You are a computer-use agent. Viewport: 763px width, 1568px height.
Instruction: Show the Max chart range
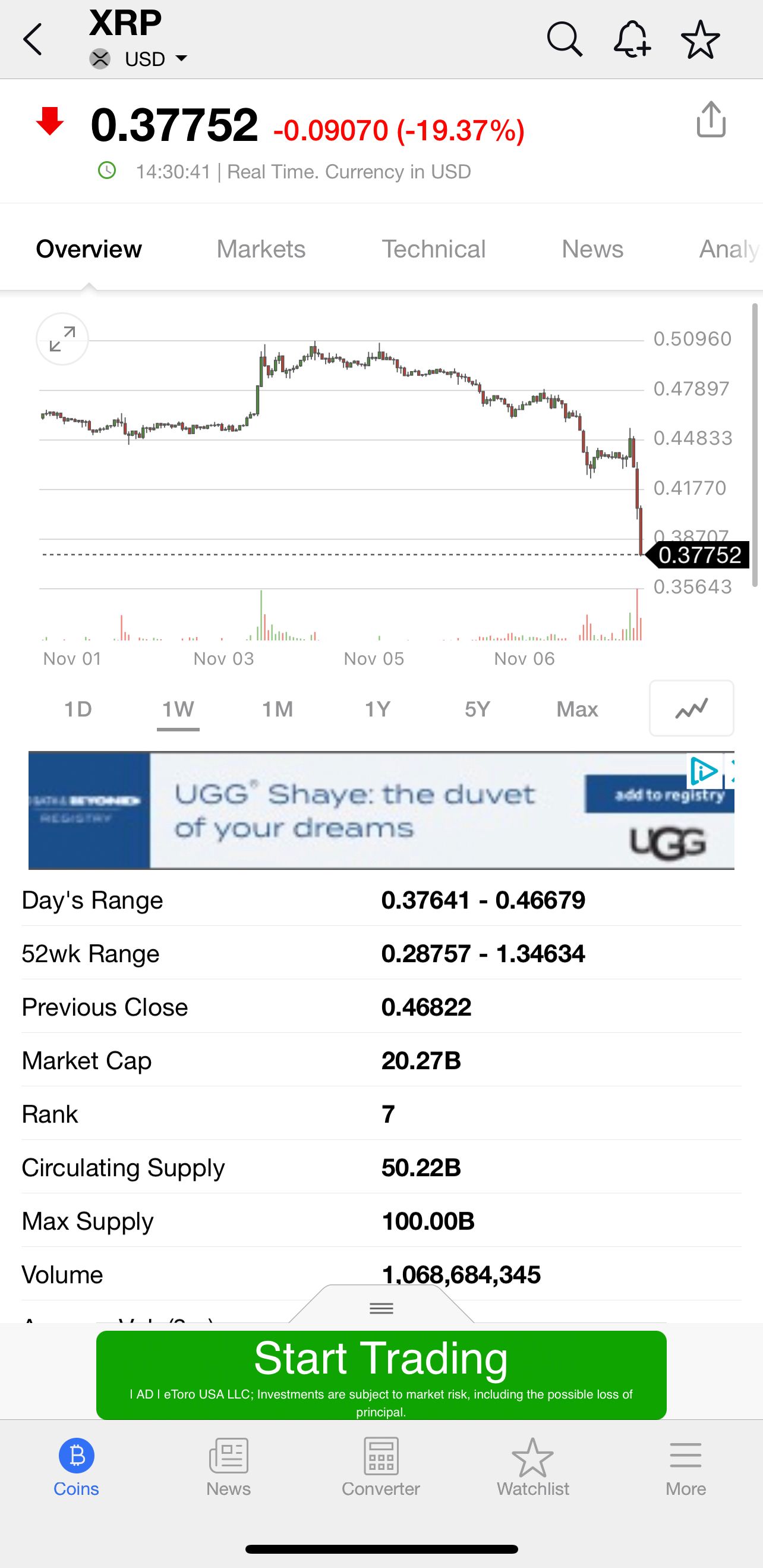point(577,709)
